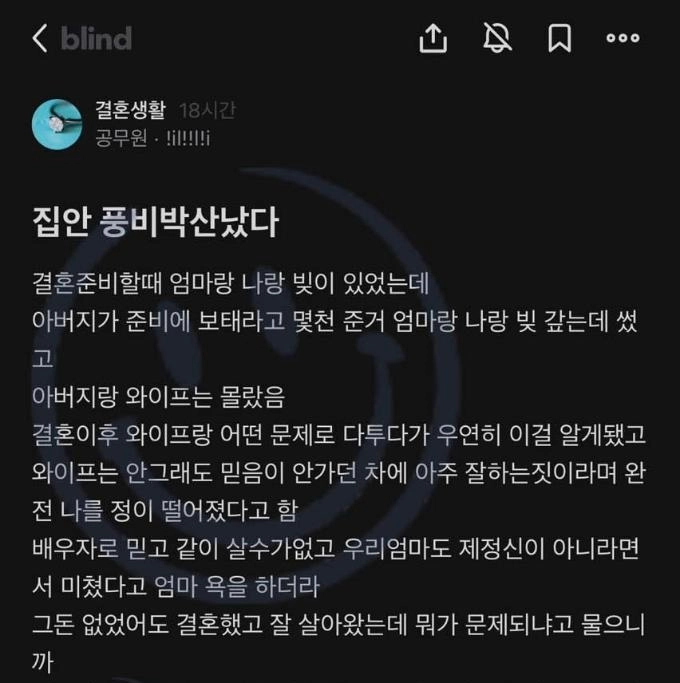Image resolution: width=680 pixels, height=683 pixels.
Task: Share this post
Action: 432,39
